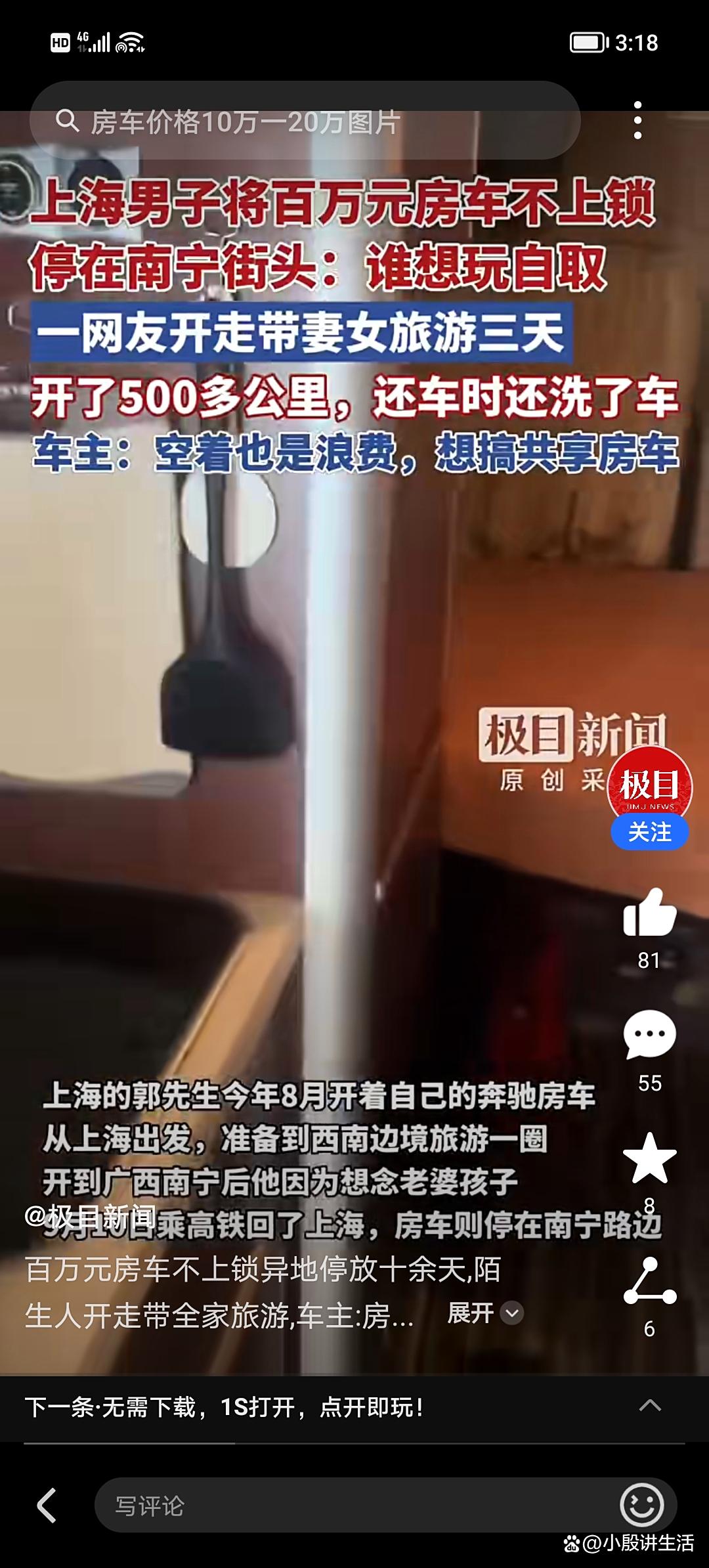
Task: Like this video with the thumbs-up icon
Action: (x=650, y=913)
